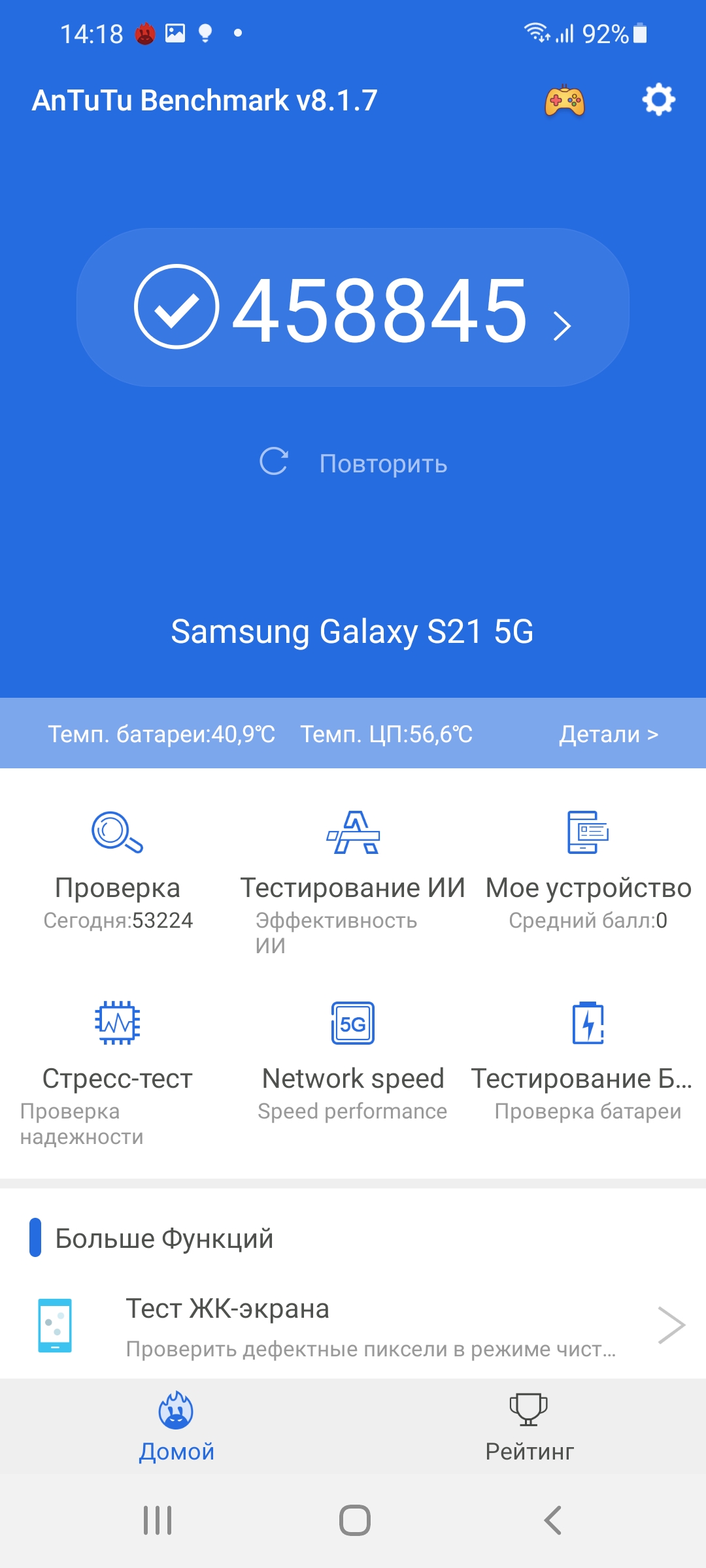The width and height of the screenshot is (706, 1568).
Task: Open battery testing tile
Action: tap(588, 1058)
